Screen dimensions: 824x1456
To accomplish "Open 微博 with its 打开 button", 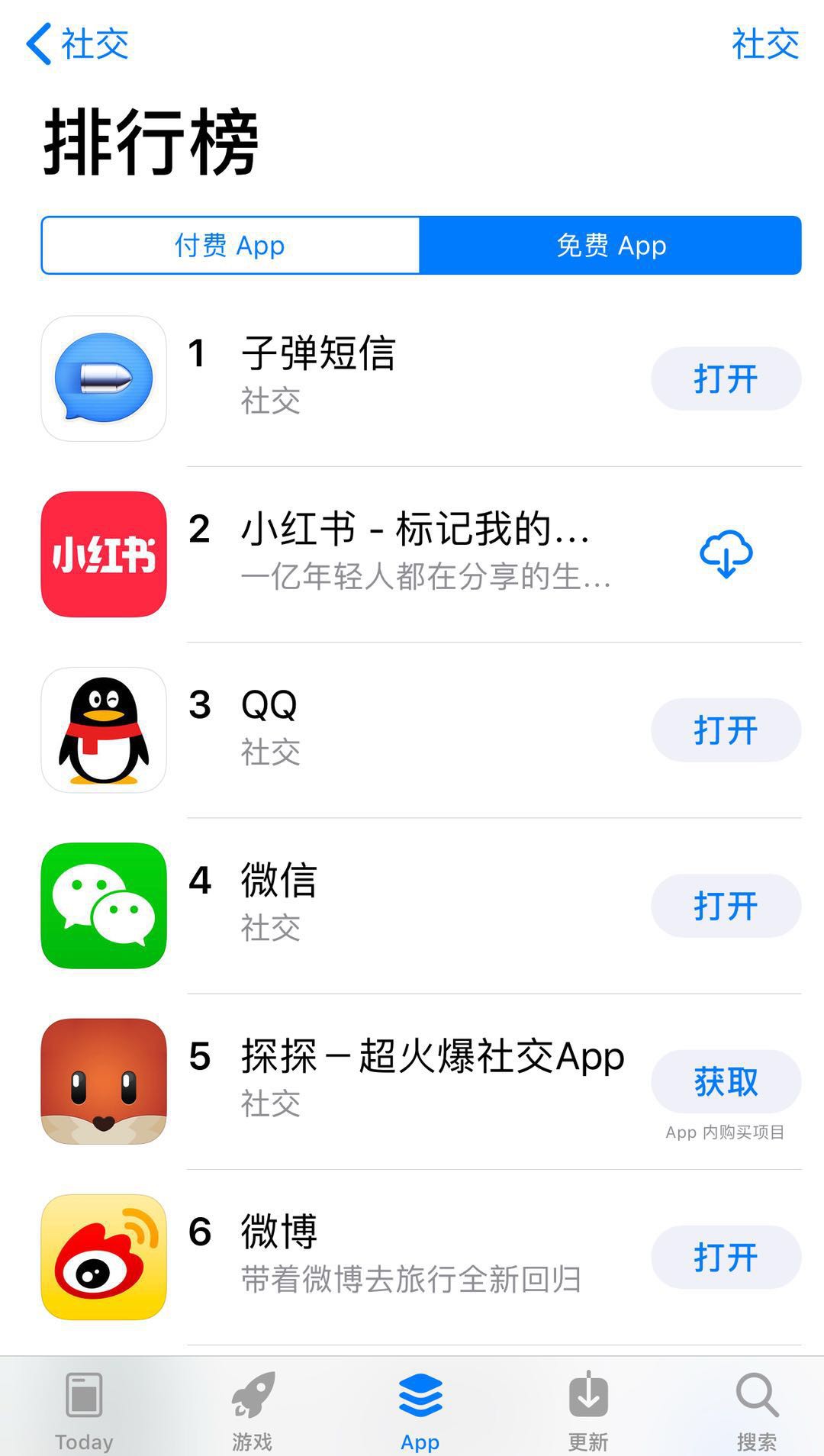I will 726,1257.
